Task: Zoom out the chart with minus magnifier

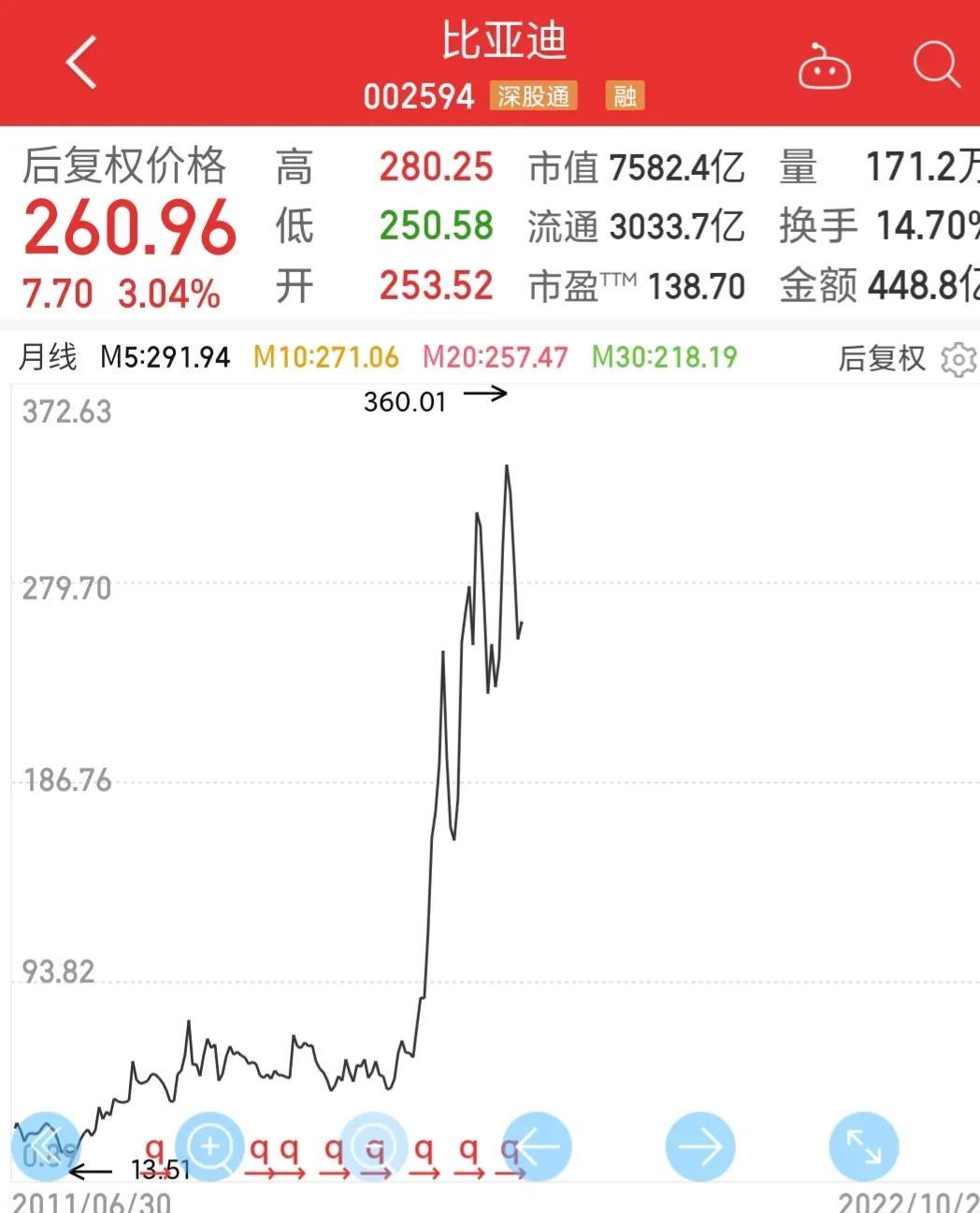Action: click(373, 1147)
